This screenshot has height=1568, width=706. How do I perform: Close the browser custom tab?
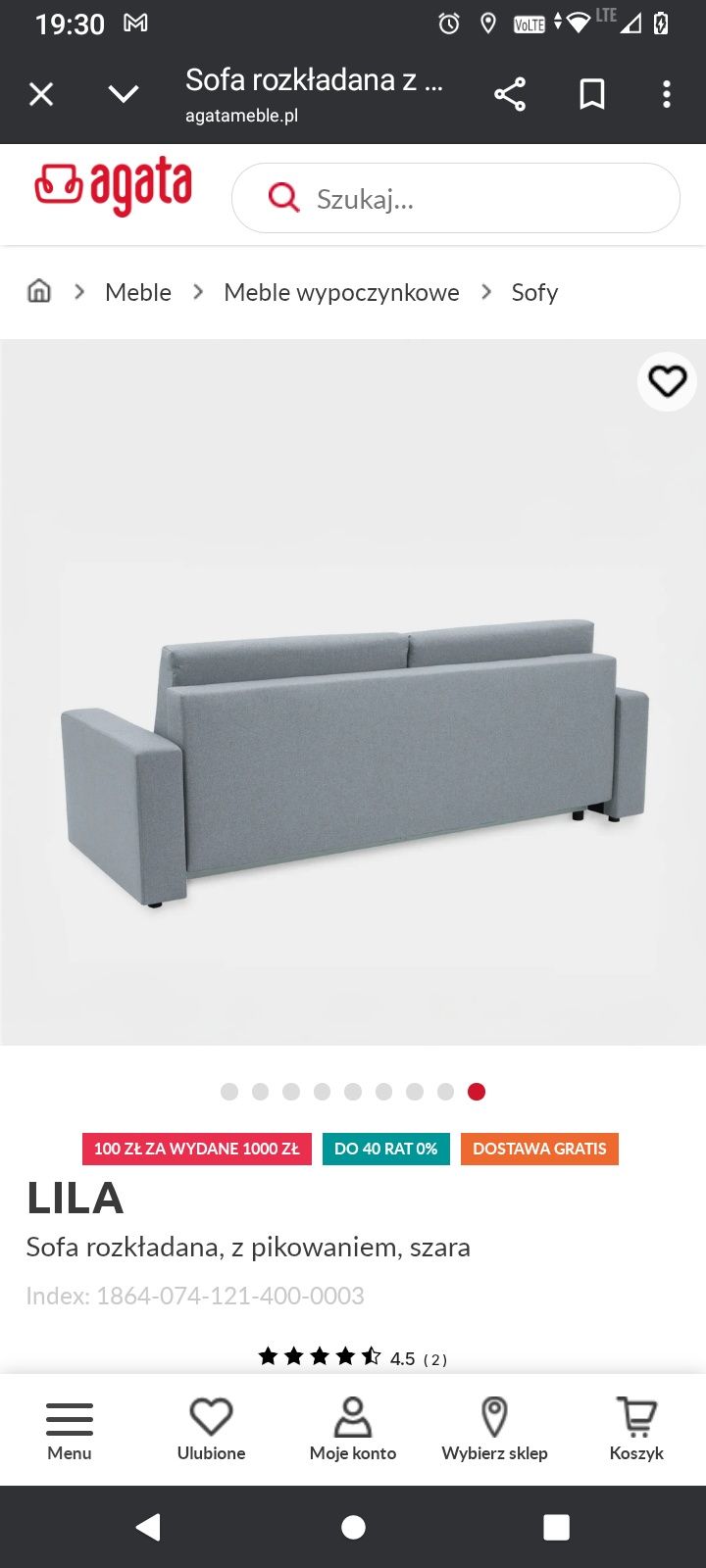41,94
